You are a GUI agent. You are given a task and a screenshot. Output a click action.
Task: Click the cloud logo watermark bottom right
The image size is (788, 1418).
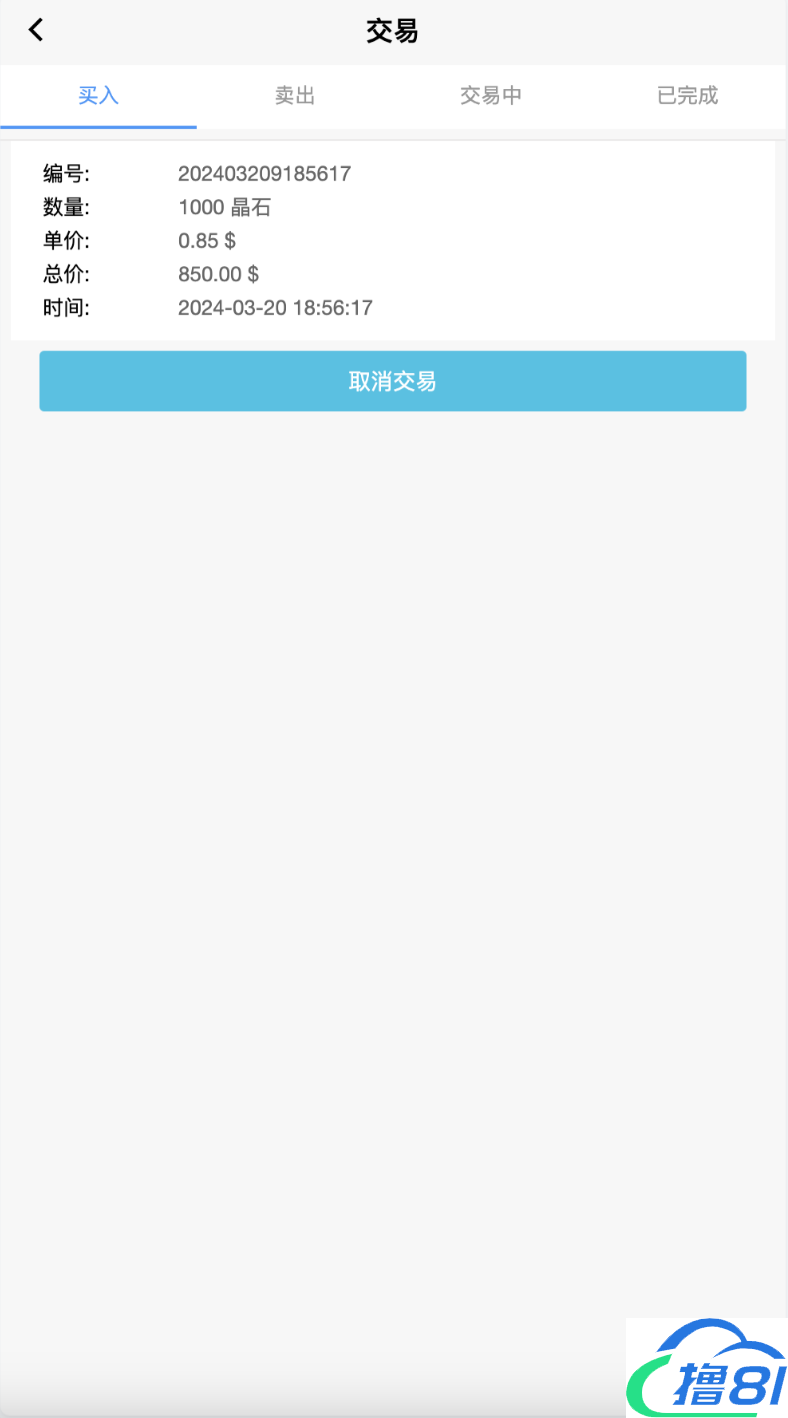(700, 1350)
